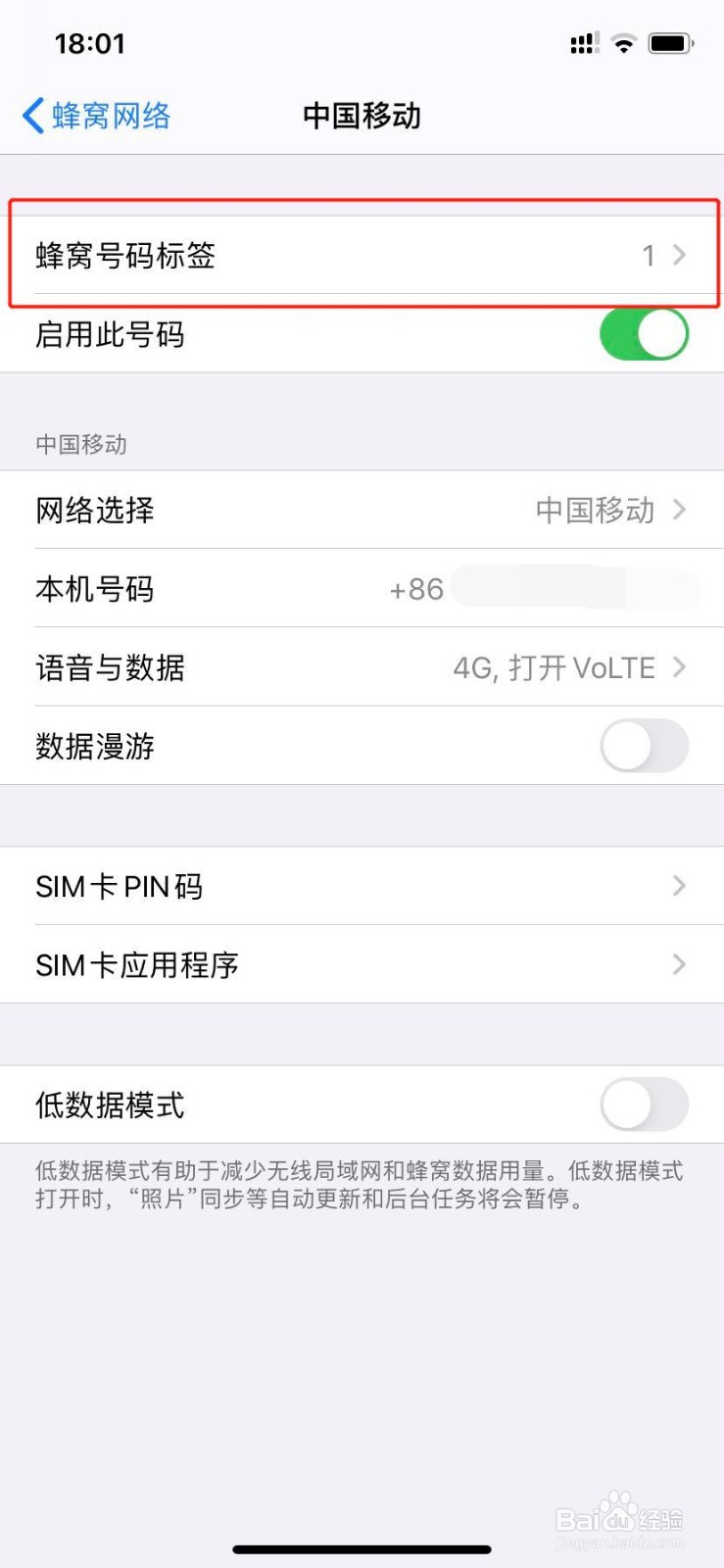Tap the battery indicator icon
The height and width of the screenshot is (1568, 724).
pyautogui.click(x=670, y=42)
